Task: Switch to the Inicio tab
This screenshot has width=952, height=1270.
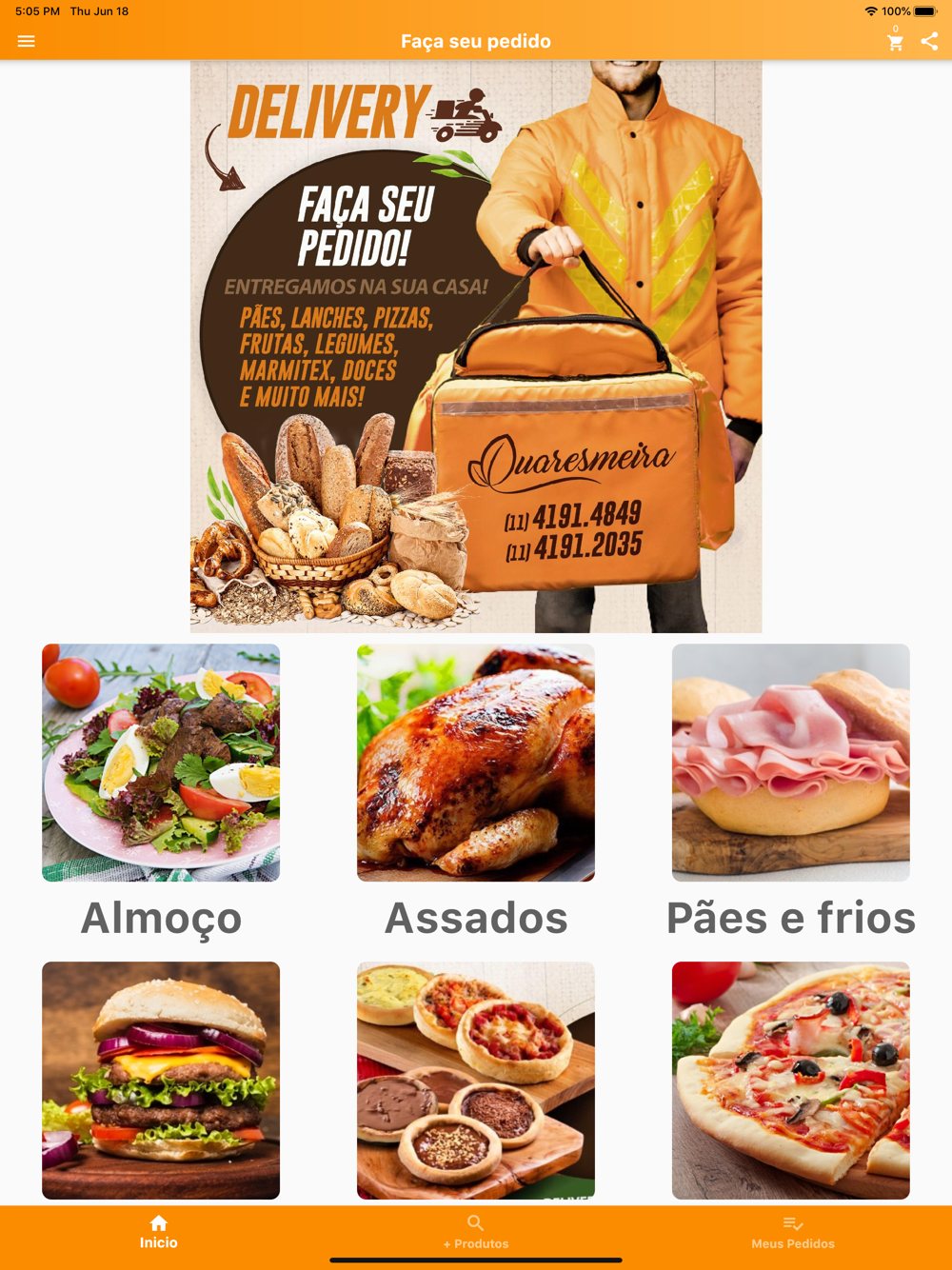Action: coord(159,1232)
